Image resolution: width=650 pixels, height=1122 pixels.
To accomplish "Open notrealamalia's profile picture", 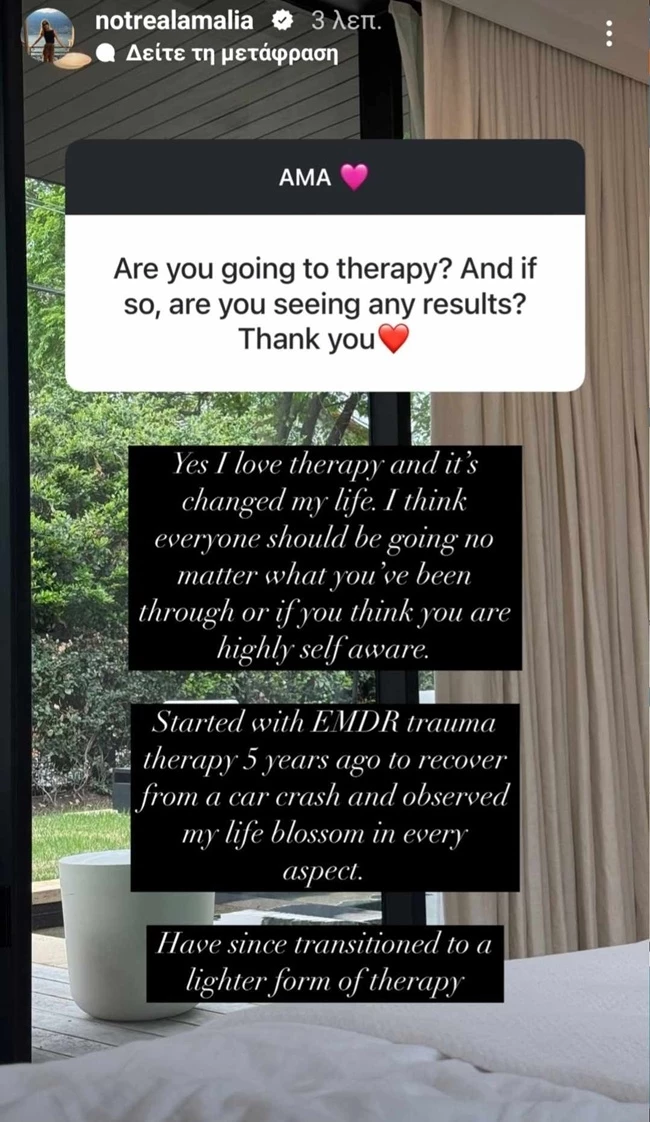I will click(x=46, y=37).
